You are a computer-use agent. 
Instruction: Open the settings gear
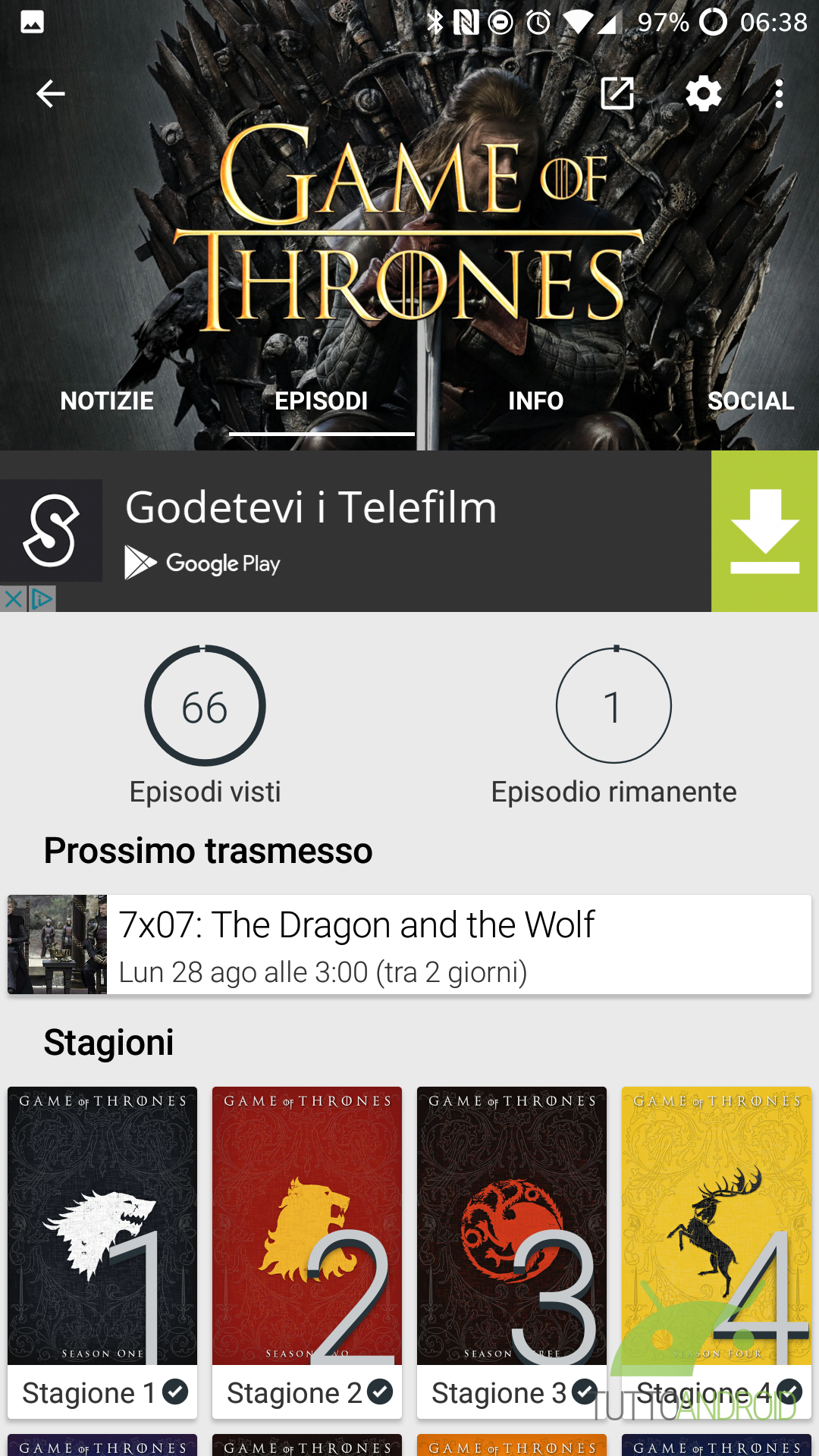coord(703,94)
